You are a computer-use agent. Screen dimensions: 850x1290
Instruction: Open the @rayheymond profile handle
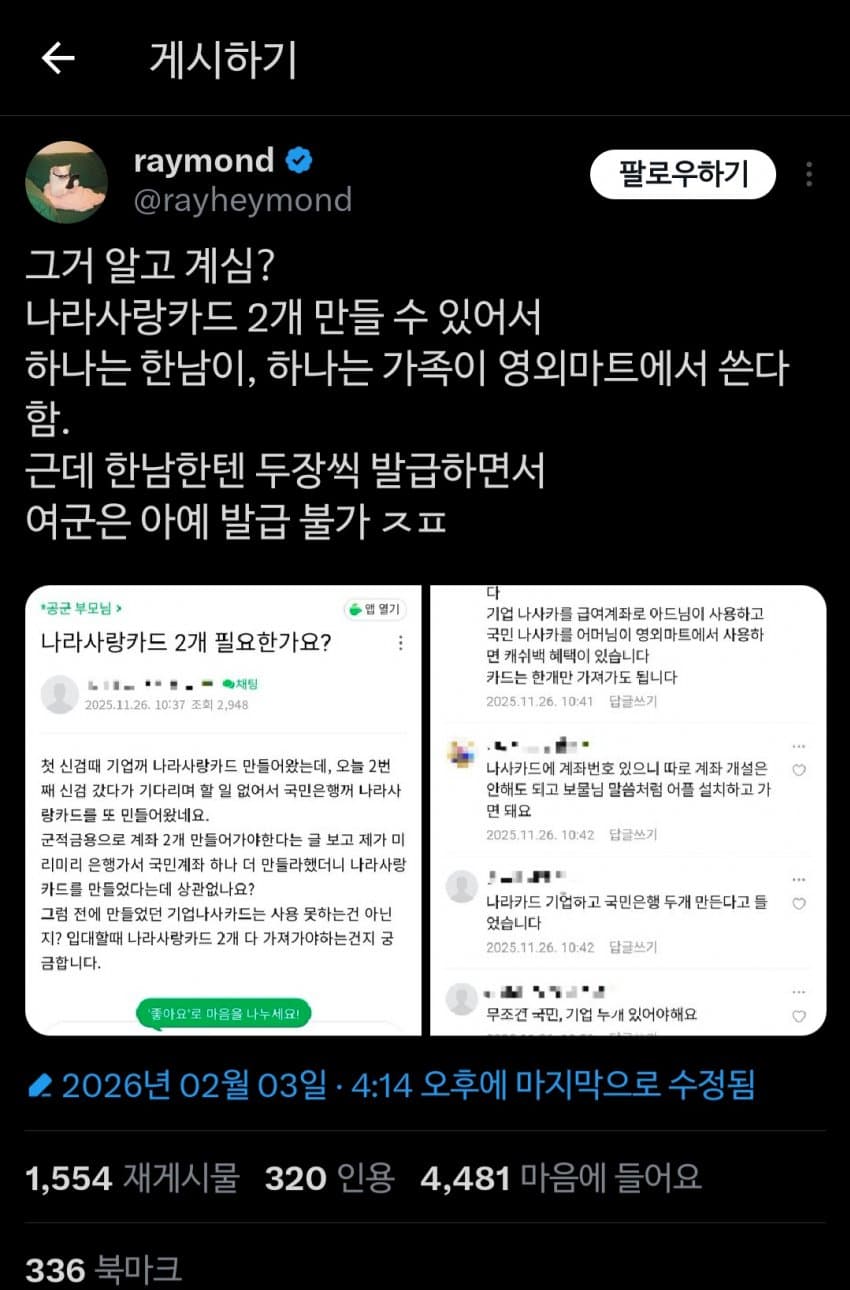243,200
